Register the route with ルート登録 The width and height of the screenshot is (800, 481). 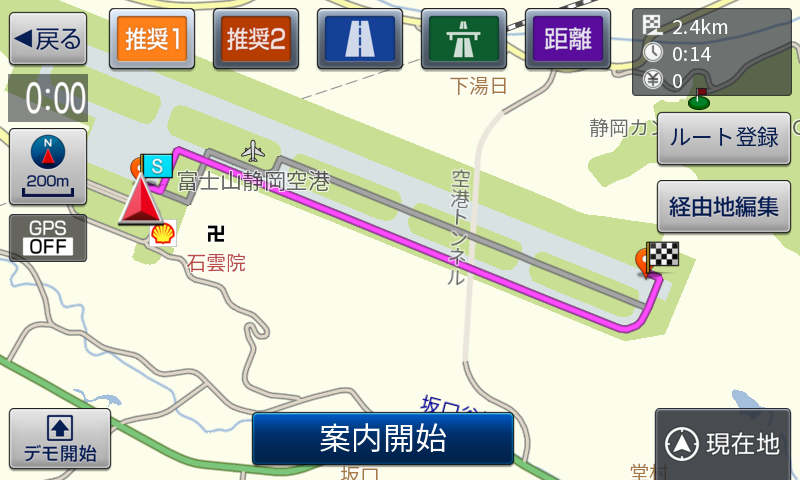point(724,138)
